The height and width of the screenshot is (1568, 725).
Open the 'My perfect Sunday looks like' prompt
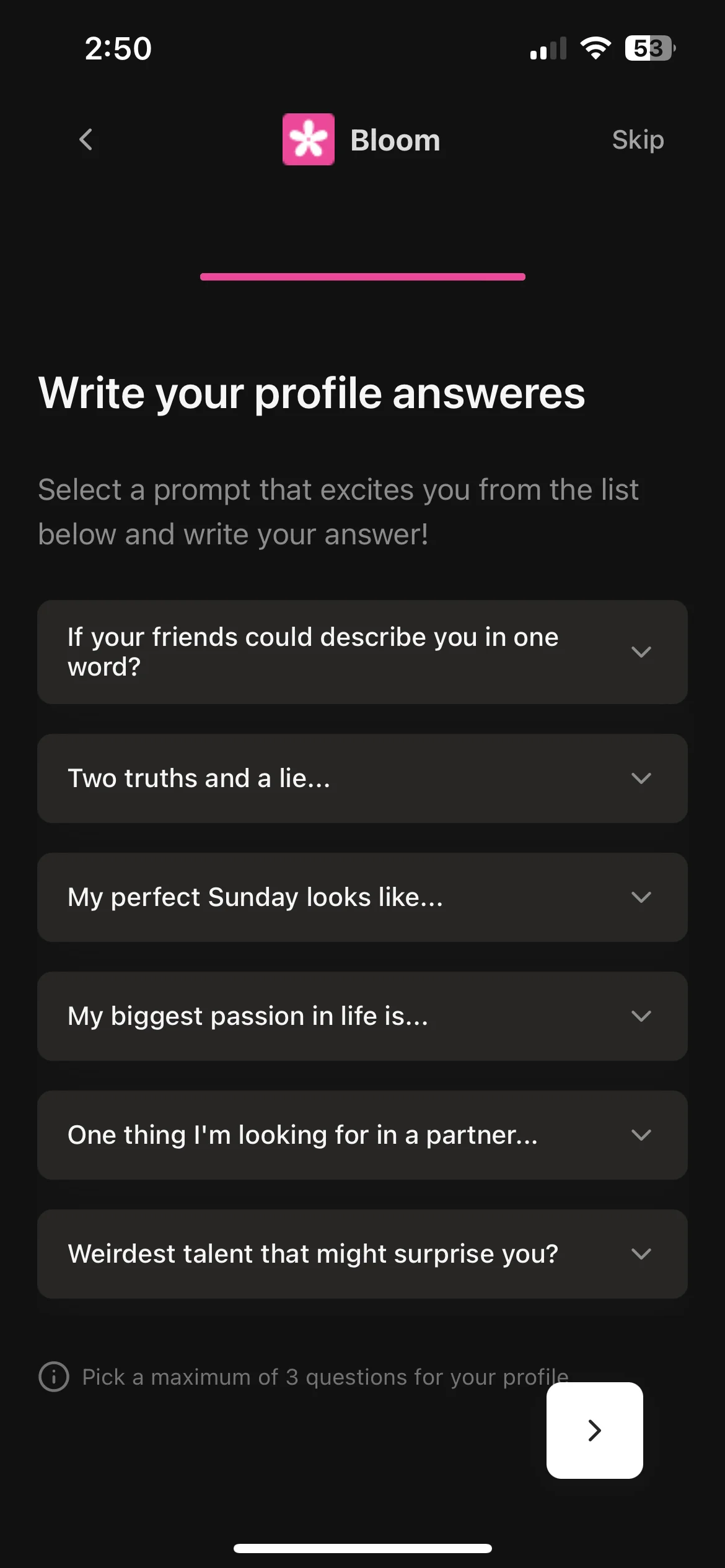[x=642, y=897]
